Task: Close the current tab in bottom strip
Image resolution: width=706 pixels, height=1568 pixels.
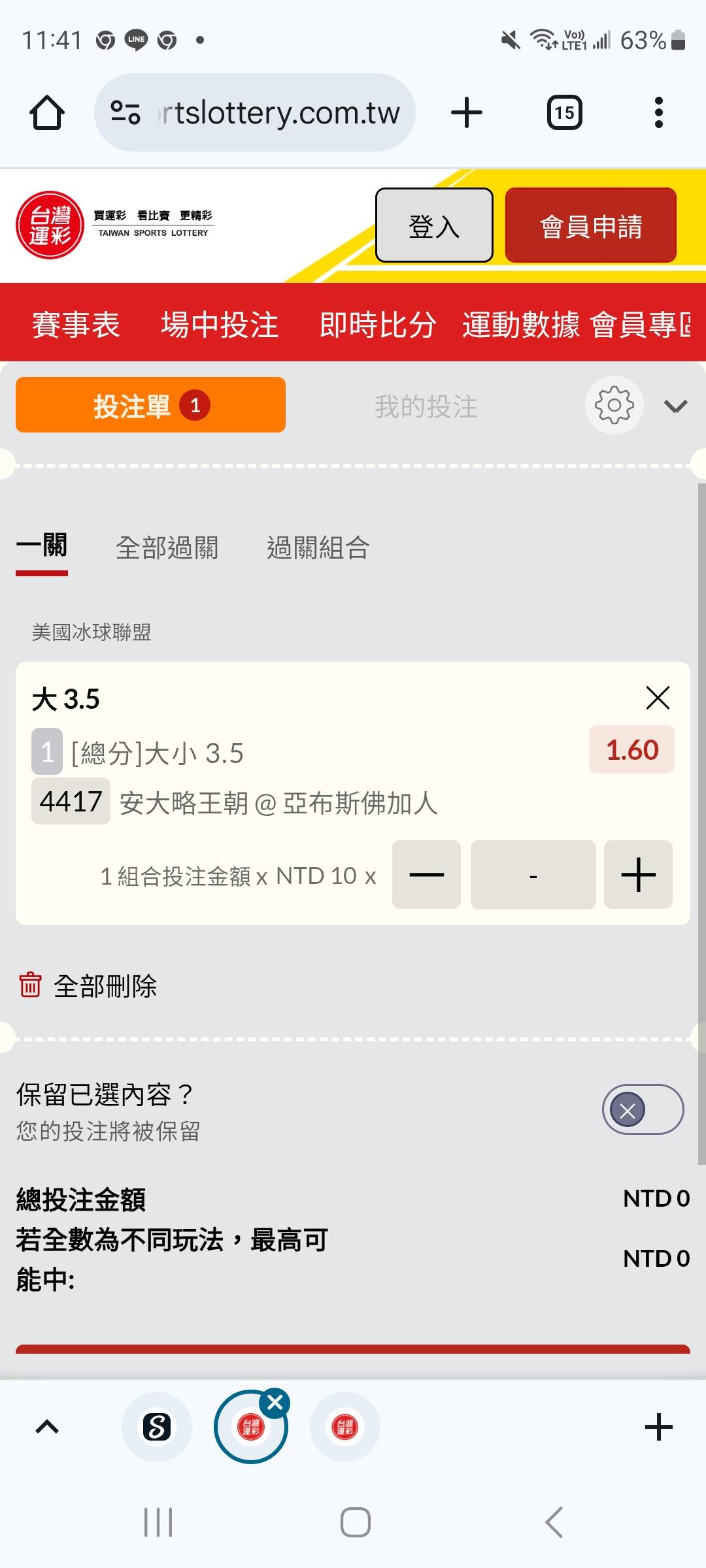Action: [x=275, y=1402]
